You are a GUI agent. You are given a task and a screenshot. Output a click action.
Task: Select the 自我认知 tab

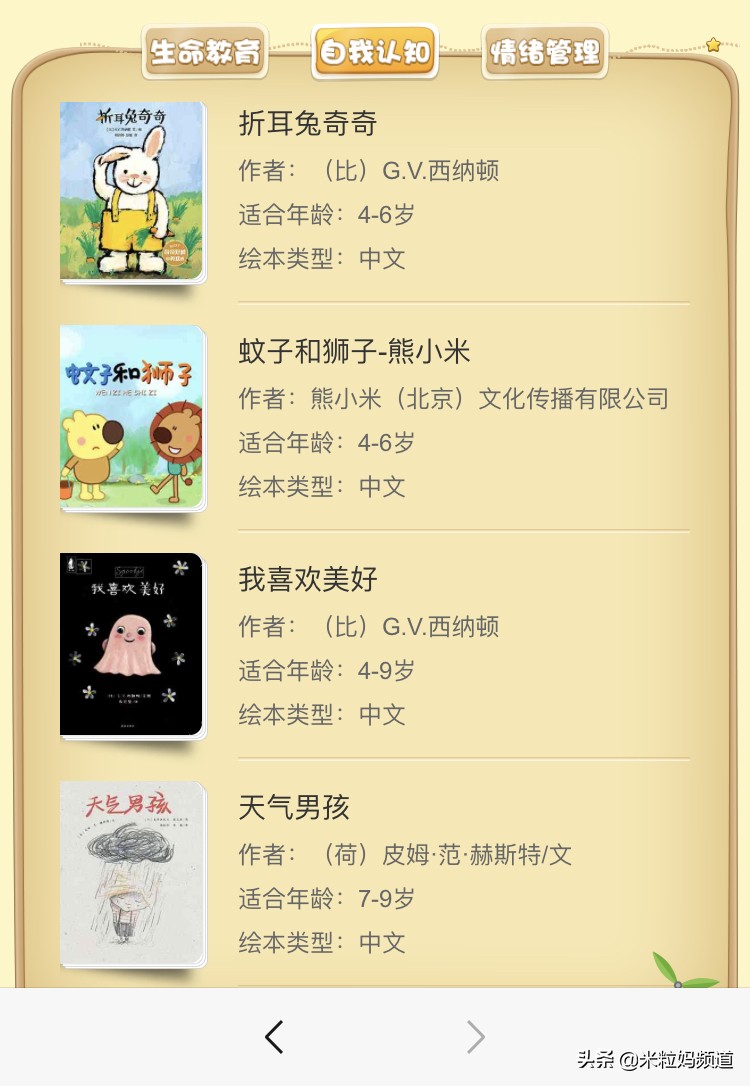click(x=375, y=52)
